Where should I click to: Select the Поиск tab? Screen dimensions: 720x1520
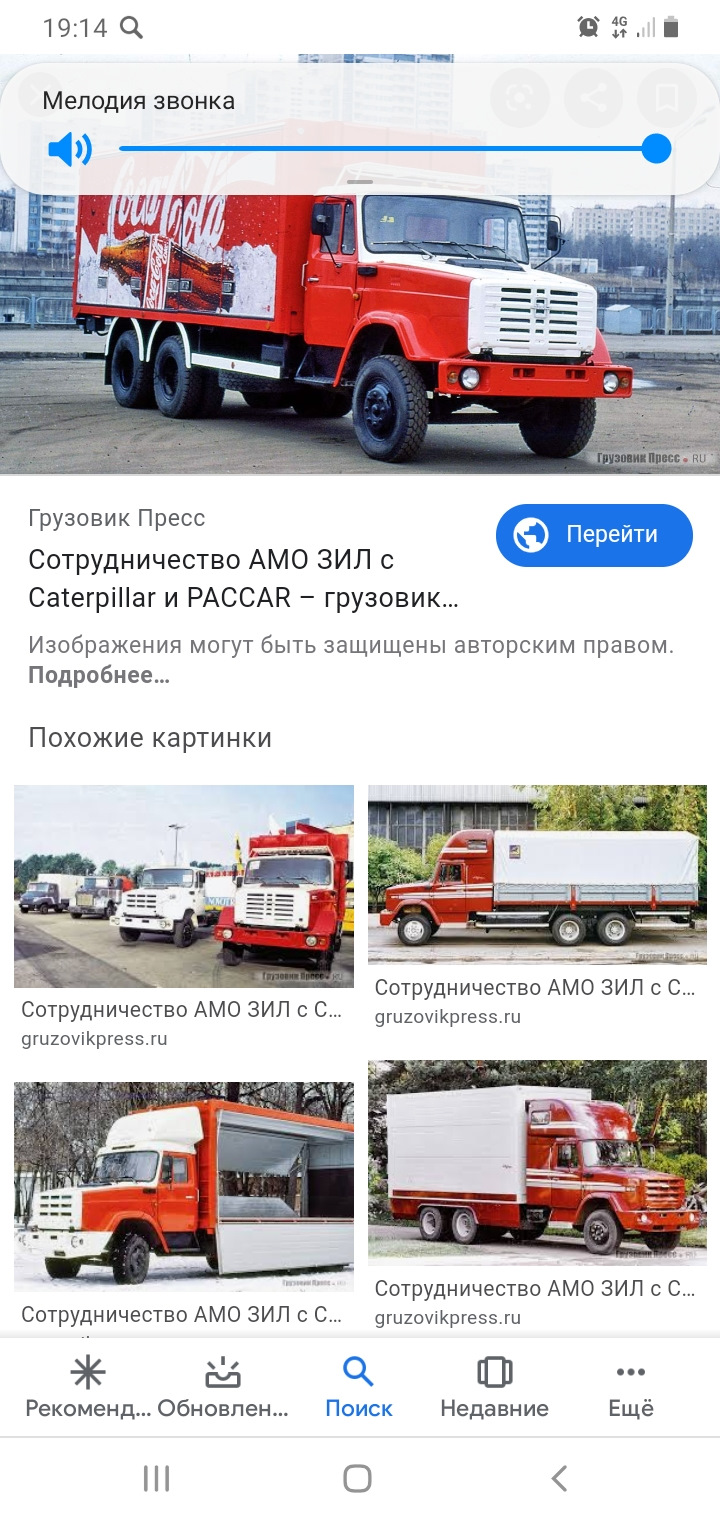(358, 1388)
